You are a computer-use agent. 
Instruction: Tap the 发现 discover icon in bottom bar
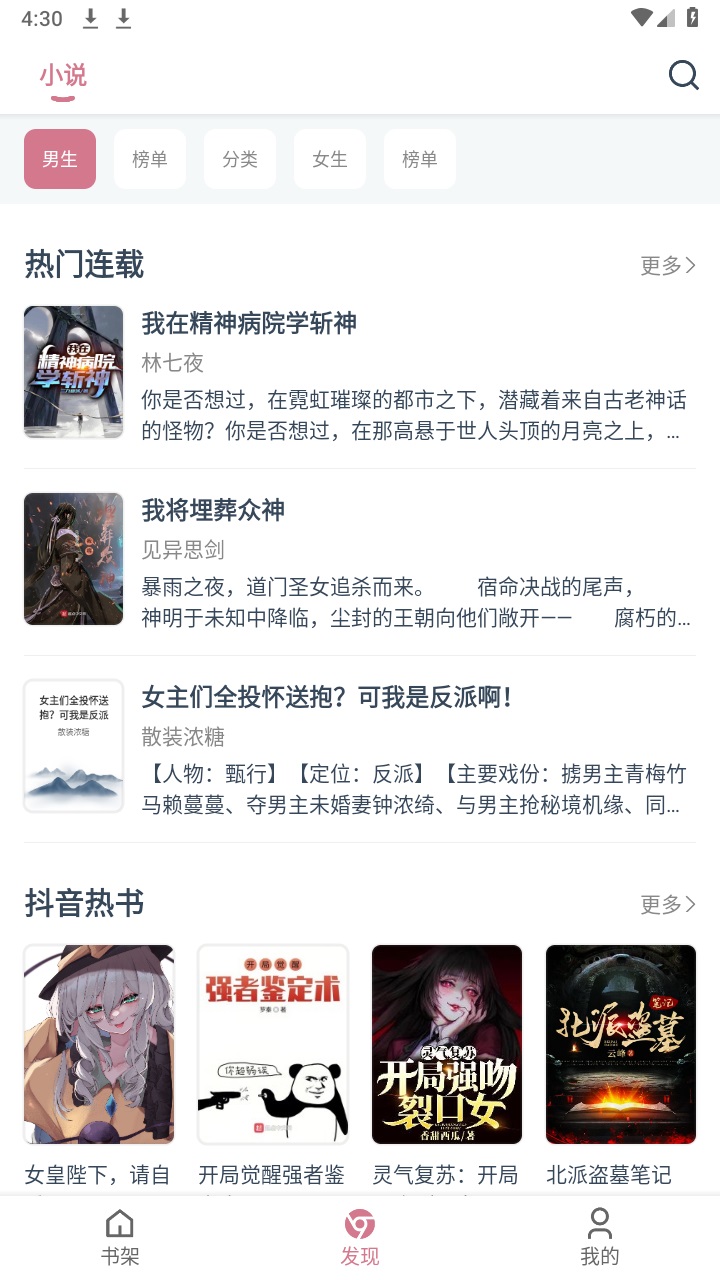coord(360,1224)
